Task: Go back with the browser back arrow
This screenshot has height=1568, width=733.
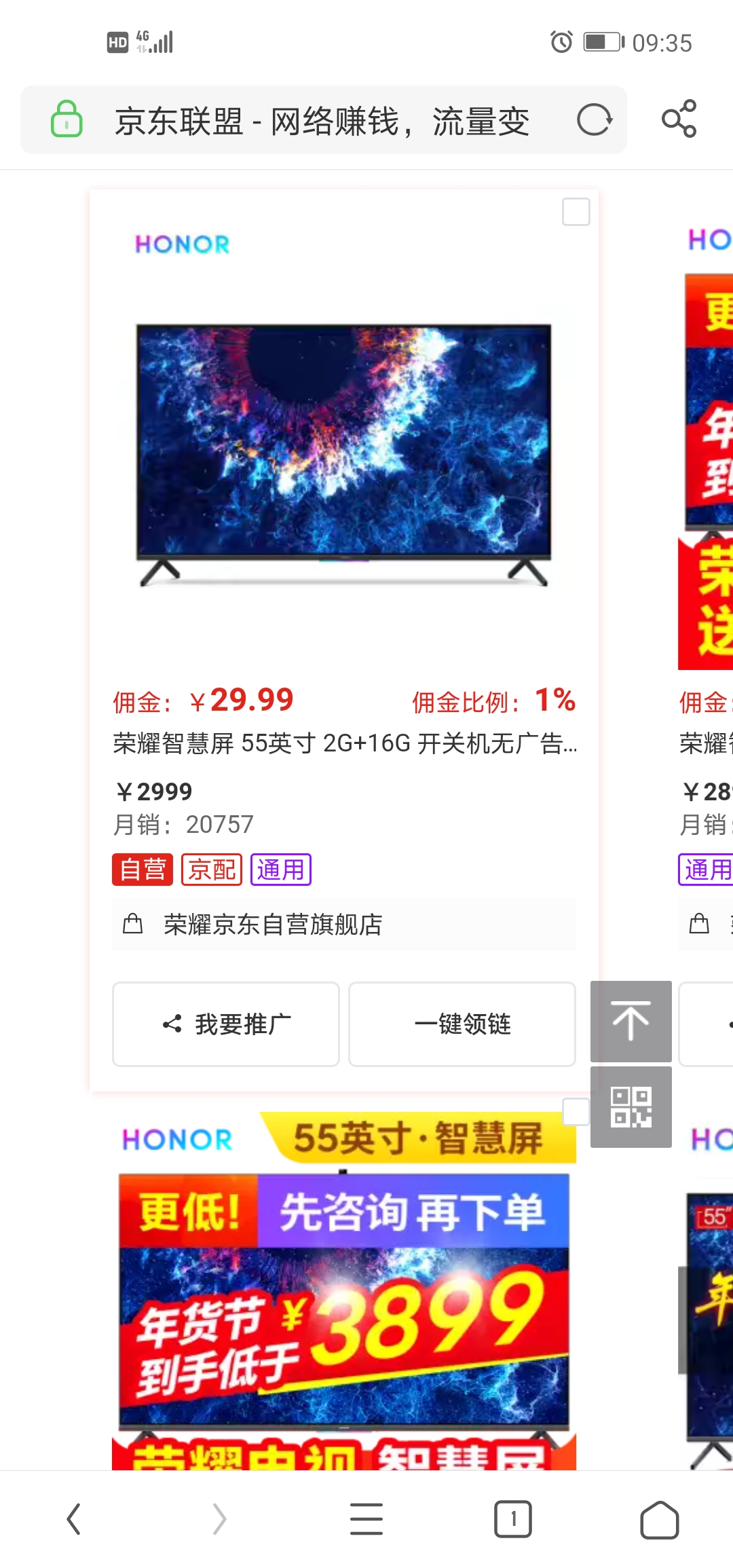Action: pos(74,1519)
